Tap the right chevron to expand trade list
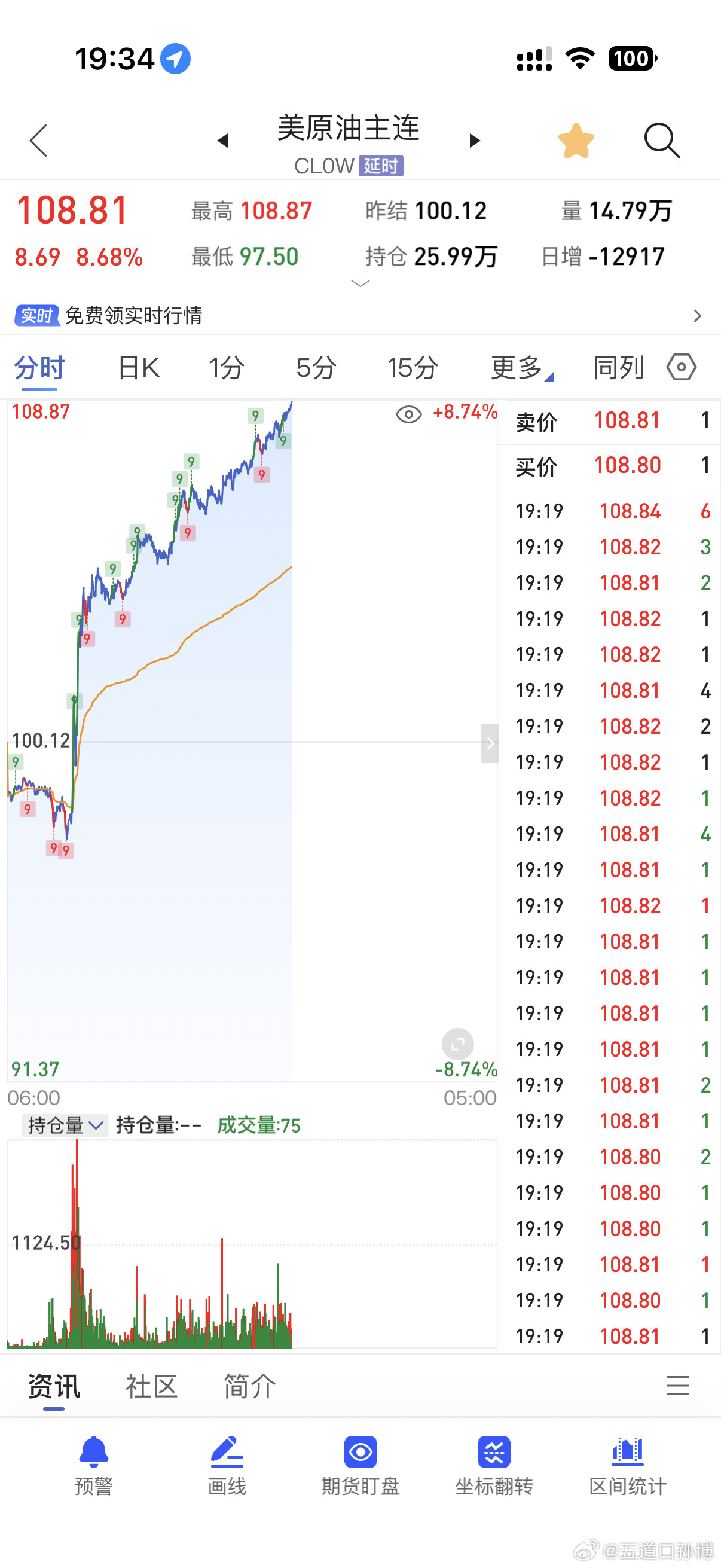Image resolution: width=721 pixels, height=1568 pixels. [490, 743]
